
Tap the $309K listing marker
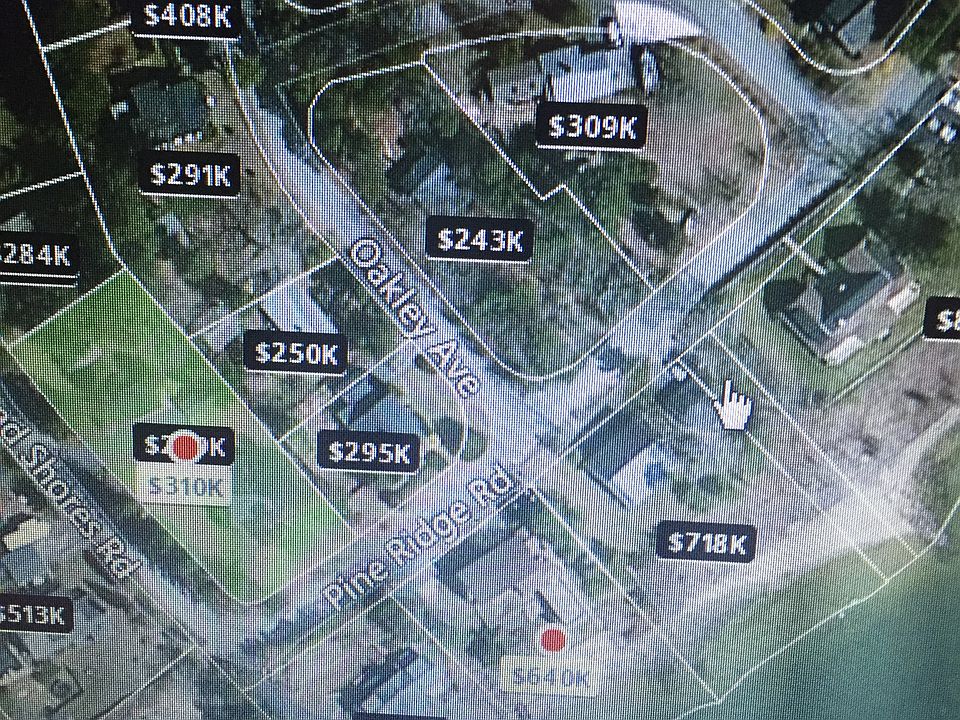(593, 127)
